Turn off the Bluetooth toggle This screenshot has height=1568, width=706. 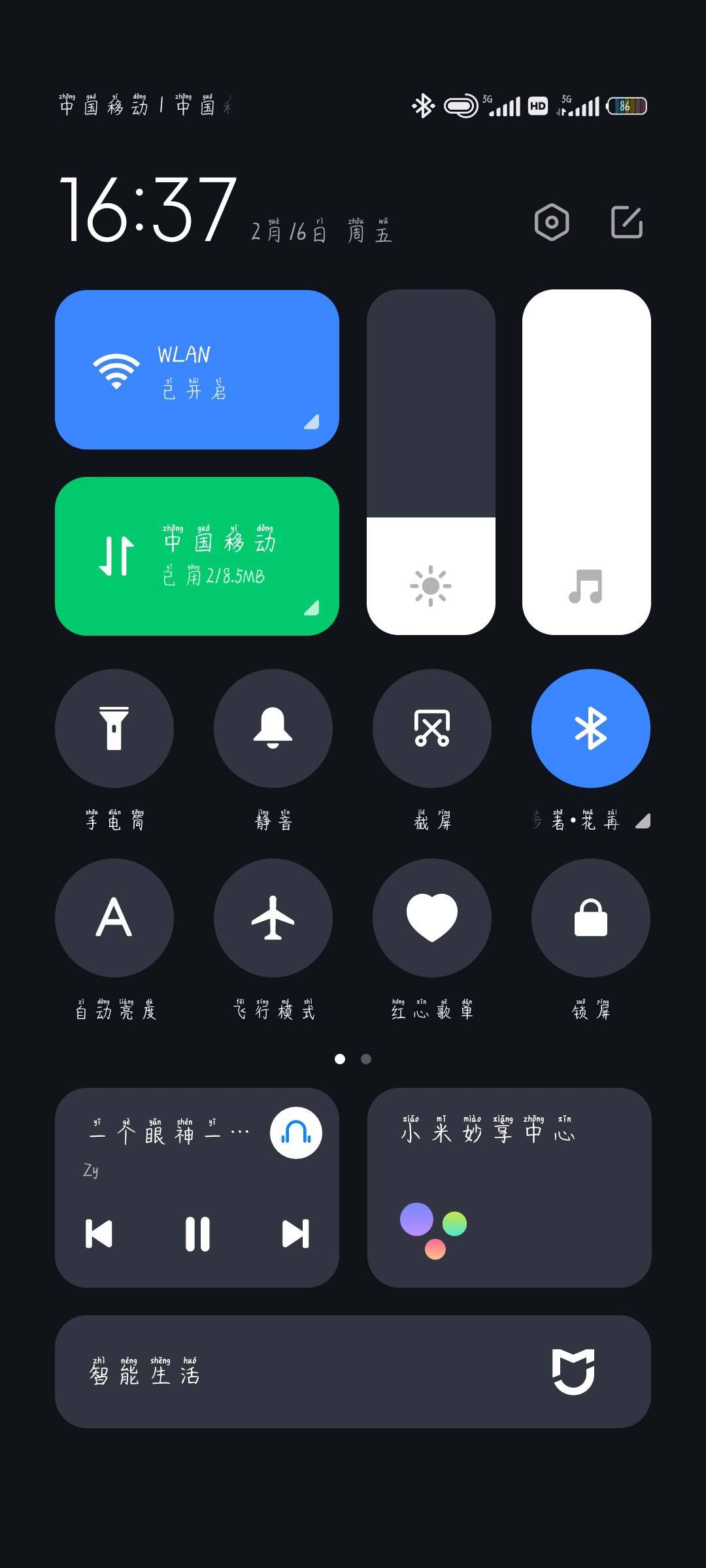point(591,728)
